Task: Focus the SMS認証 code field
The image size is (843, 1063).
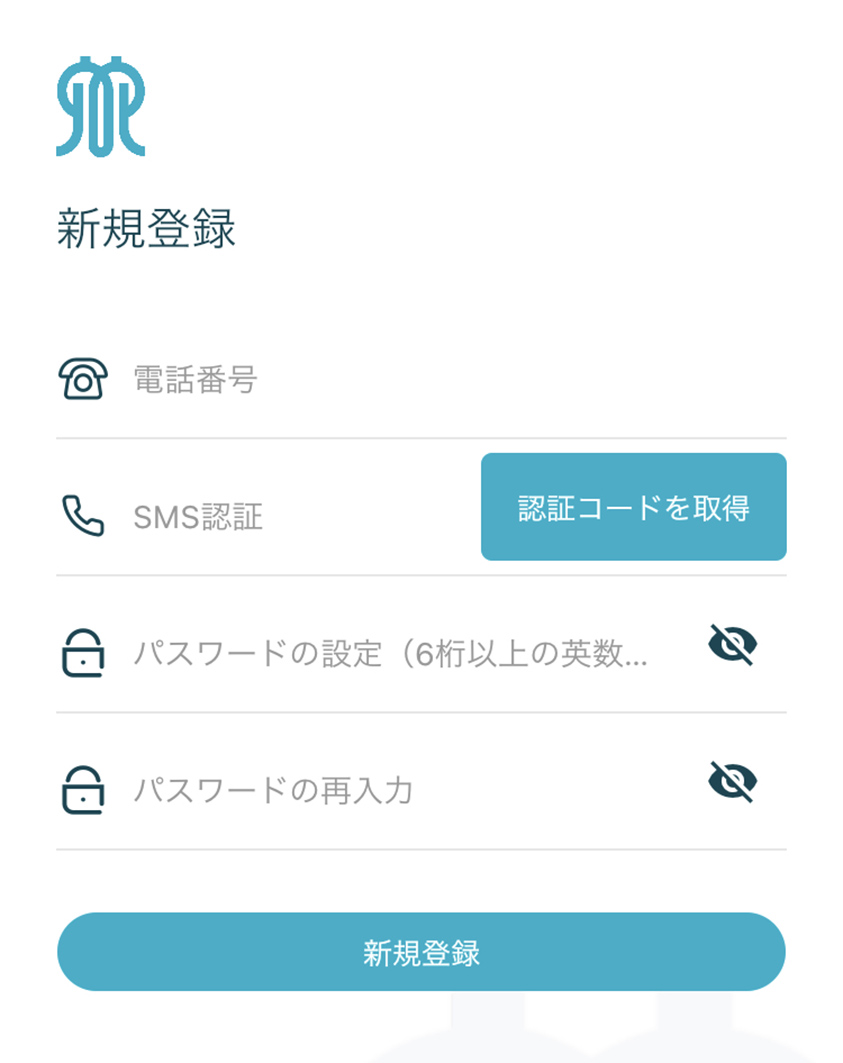Action: pos(290,516)
